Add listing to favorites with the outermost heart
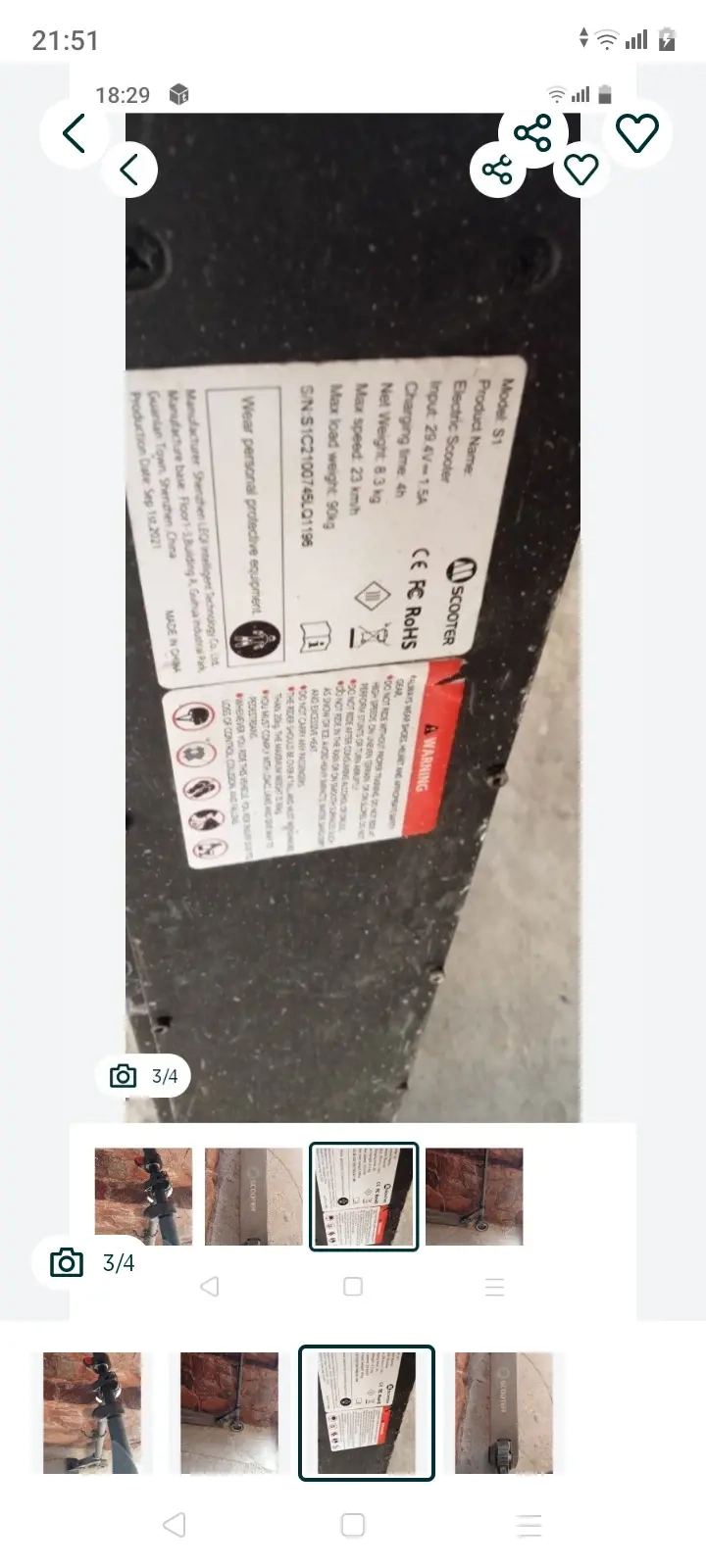 tap(636, 132)
